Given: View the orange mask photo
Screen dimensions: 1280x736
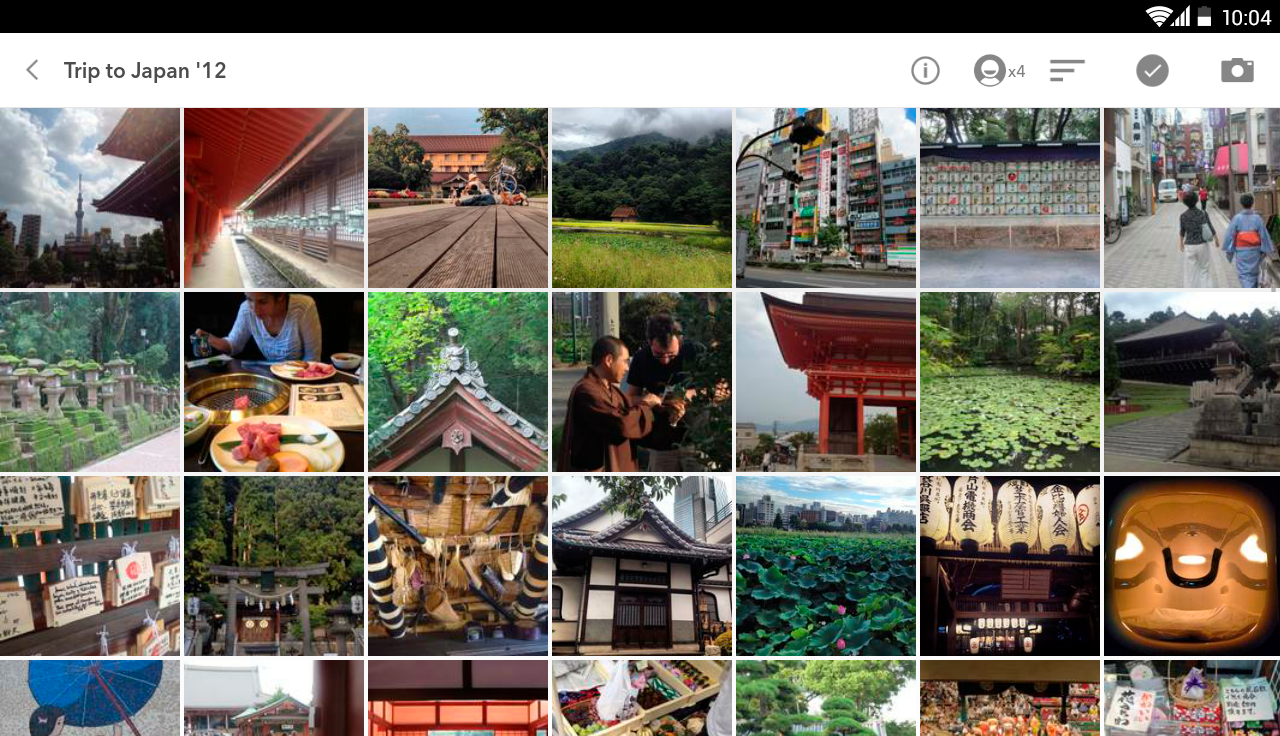Looking at the screenshot, I should (1192, 566).
